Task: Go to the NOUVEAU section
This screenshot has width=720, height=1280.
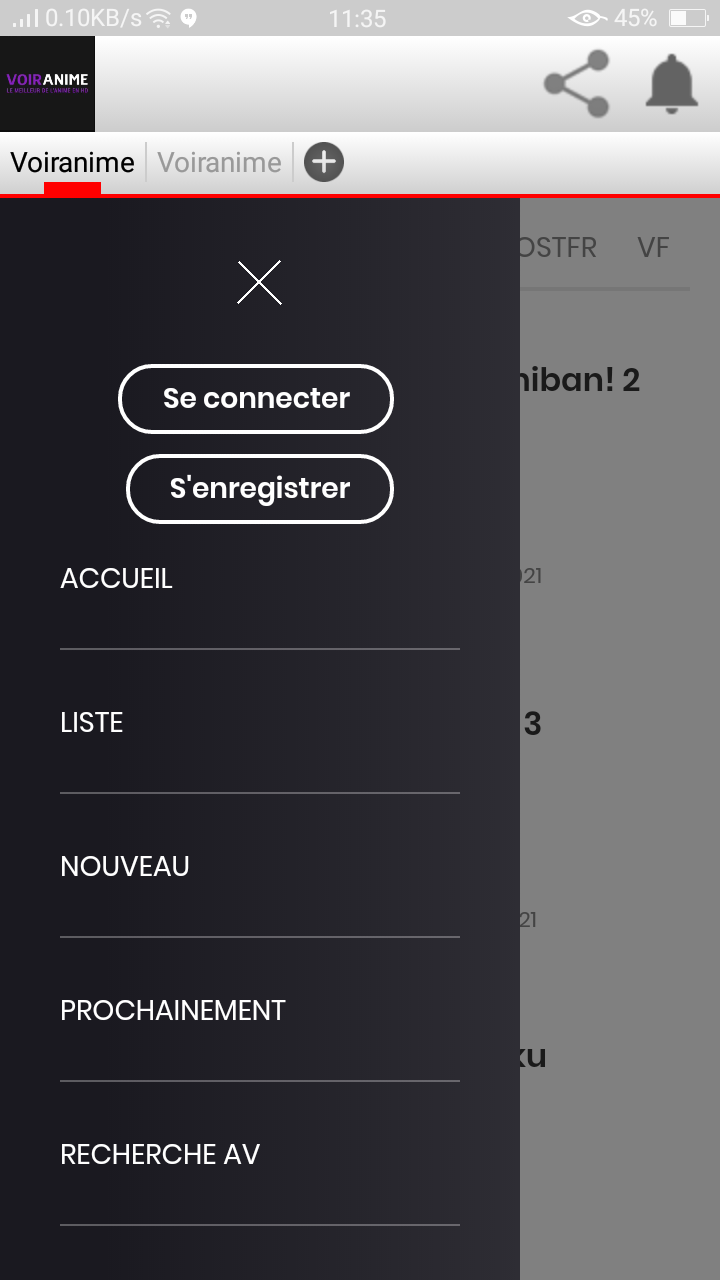Action: [125, 867]
